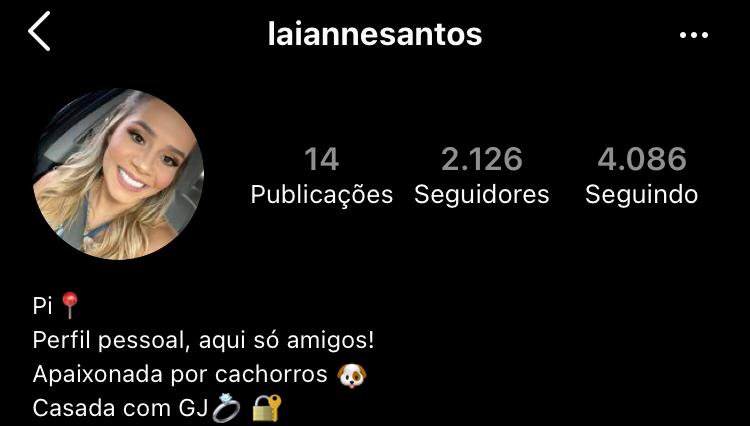The height and width of the screenshot is (426, 750).
Task: Open the 14 Publicações count
Action: tap(321, 176)
